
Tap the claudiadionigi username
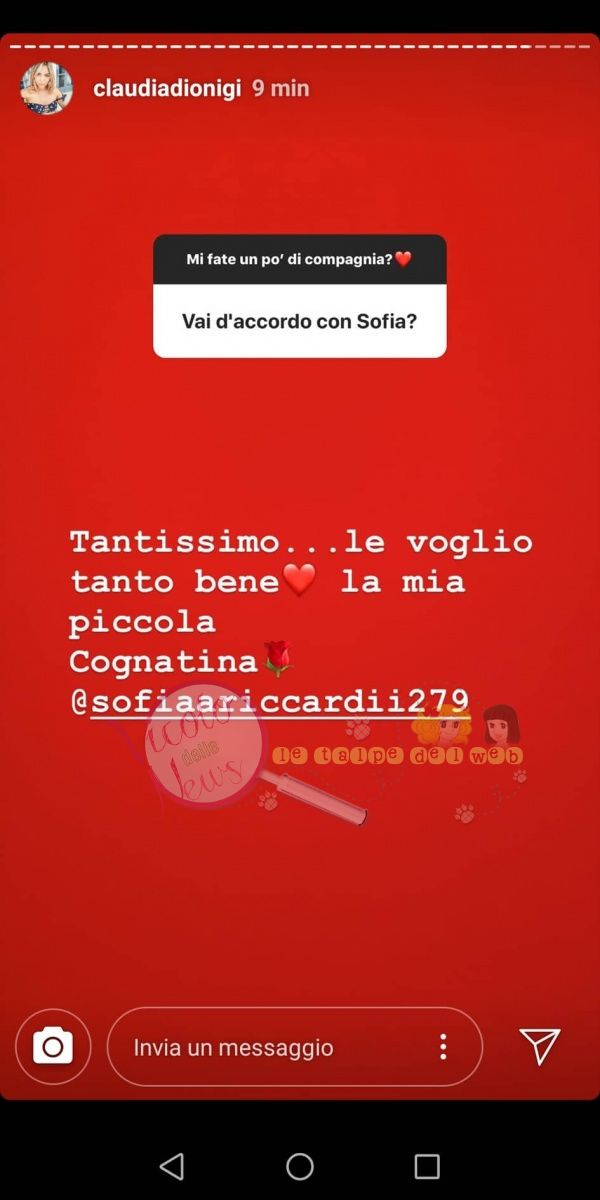tap(166, 88)
